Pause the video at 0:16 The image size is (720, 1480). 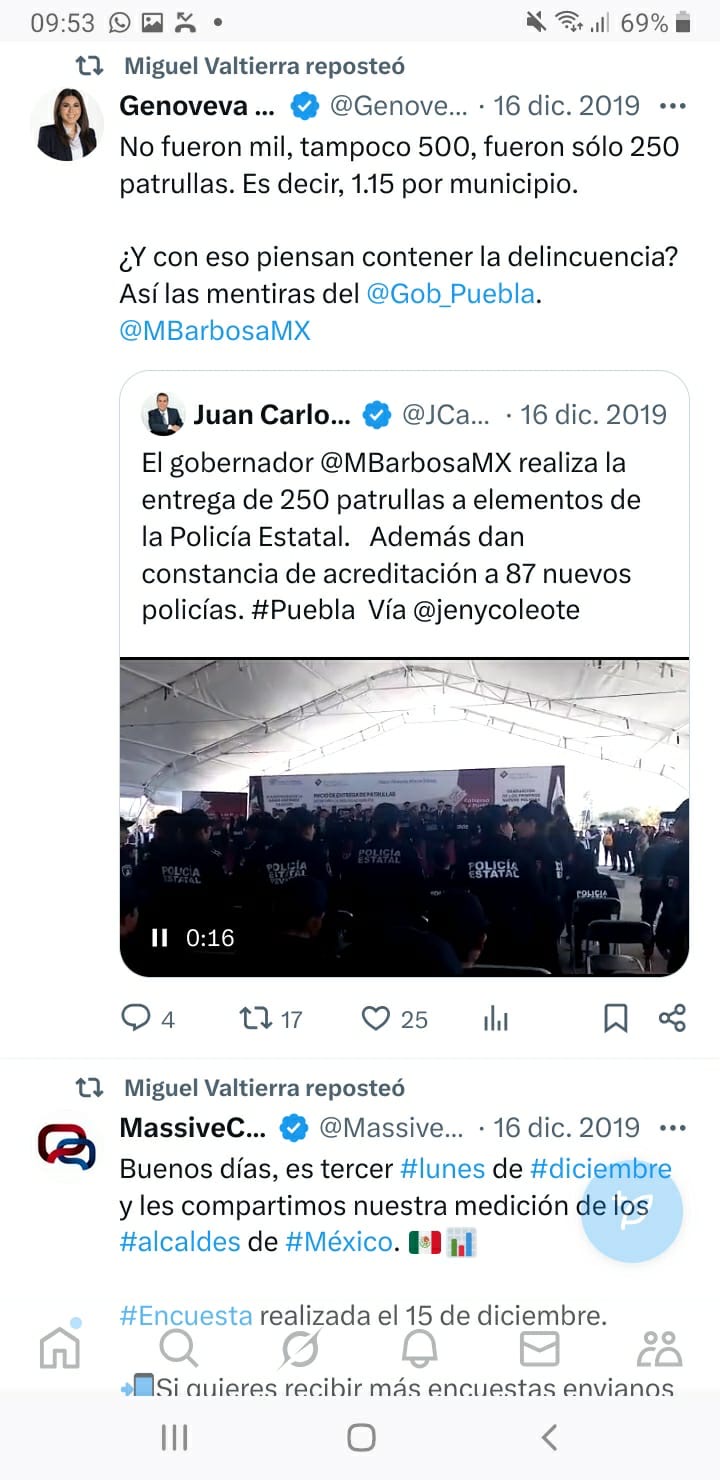pos(159,937)
